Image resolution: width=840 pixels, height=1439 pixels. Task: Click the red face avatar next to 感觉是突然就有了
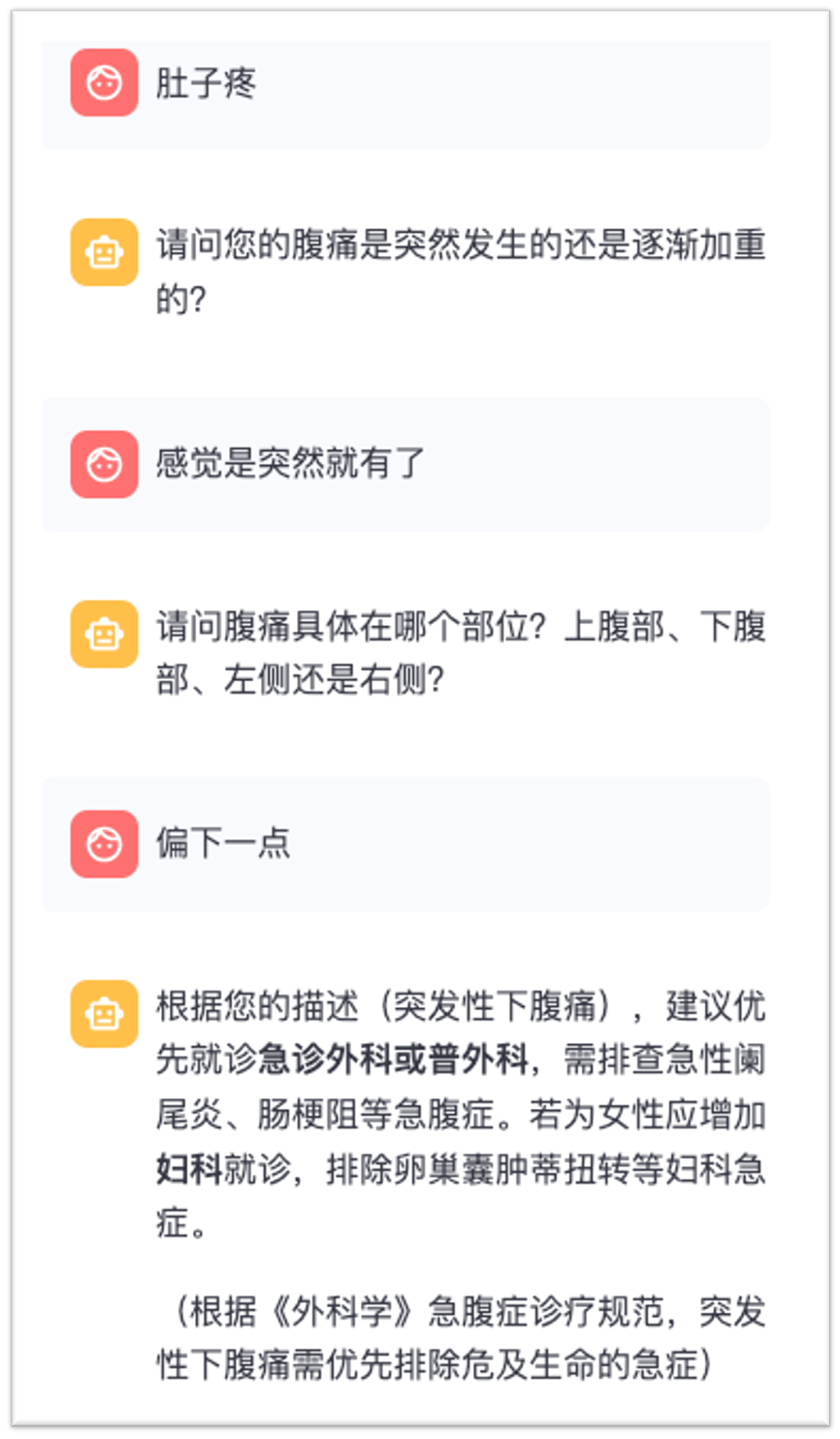(x=104, y=464)
